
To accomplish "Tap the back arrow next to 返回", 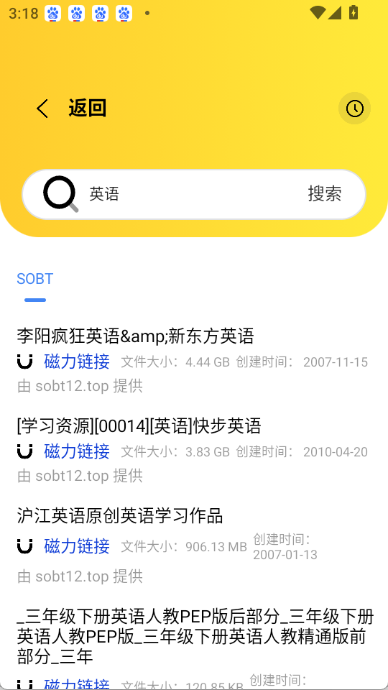I will pyautogui.click(x=42, y=108).
